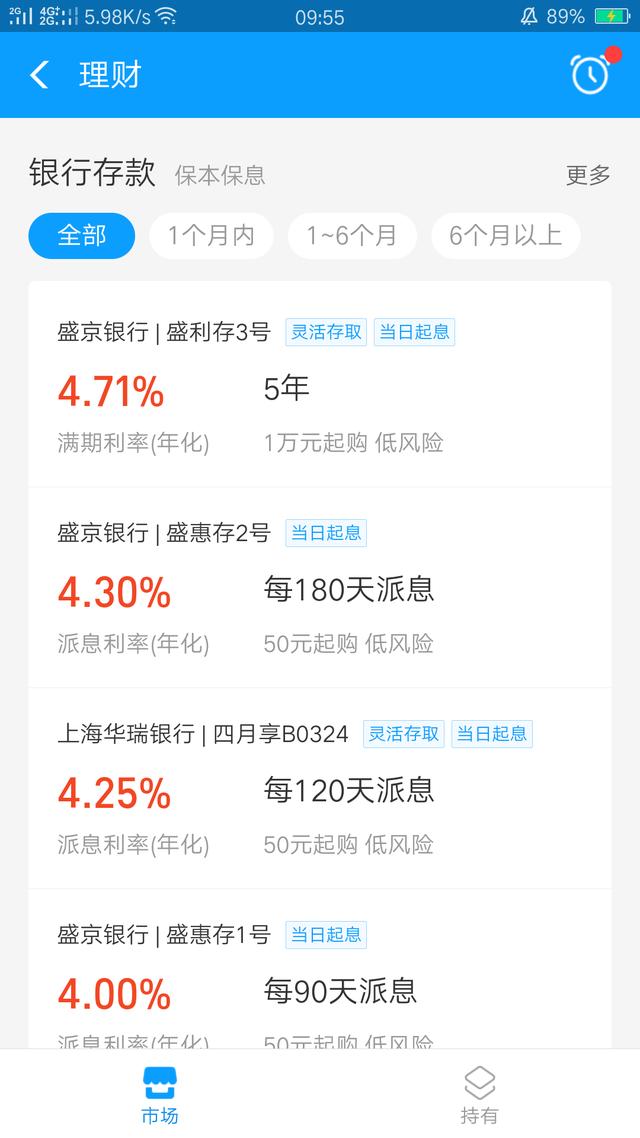
Task: Open 盛京银行 盛利存3号 product
Action: click(x=320, y=385)
